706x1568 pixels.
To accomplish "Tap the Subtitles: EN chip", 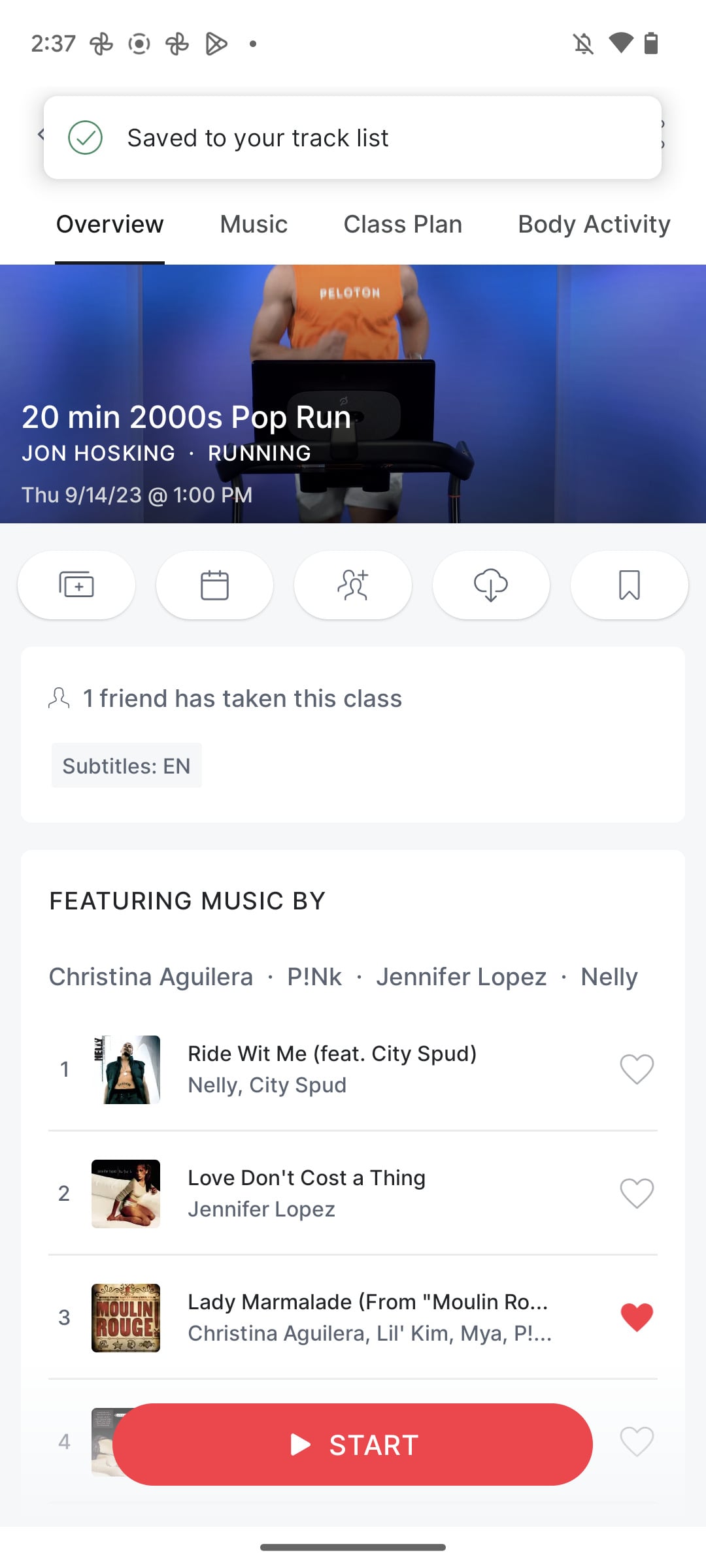I will [126, 765].
